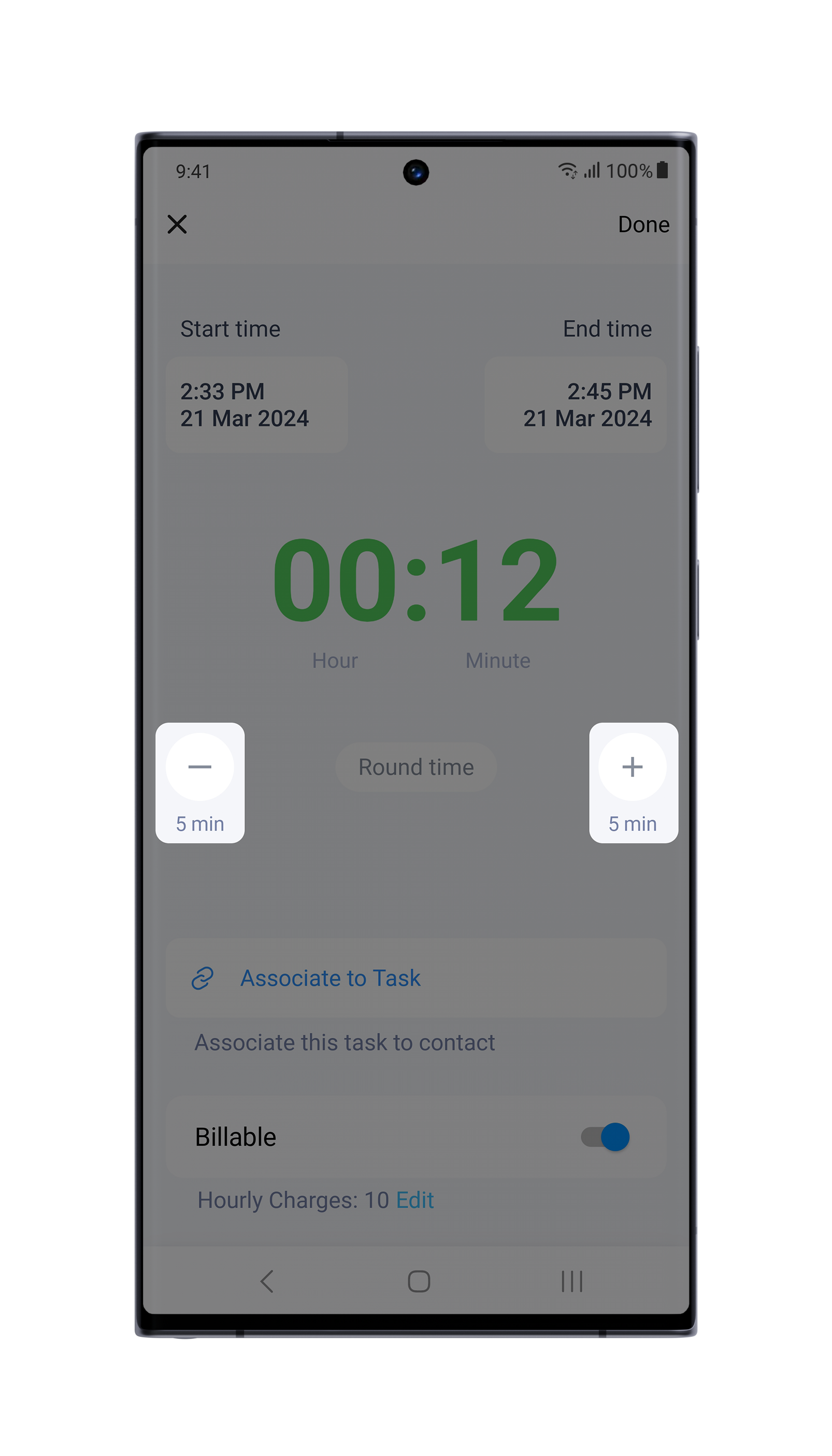
Task: Tap the Round time button
Action: point(416,767)
